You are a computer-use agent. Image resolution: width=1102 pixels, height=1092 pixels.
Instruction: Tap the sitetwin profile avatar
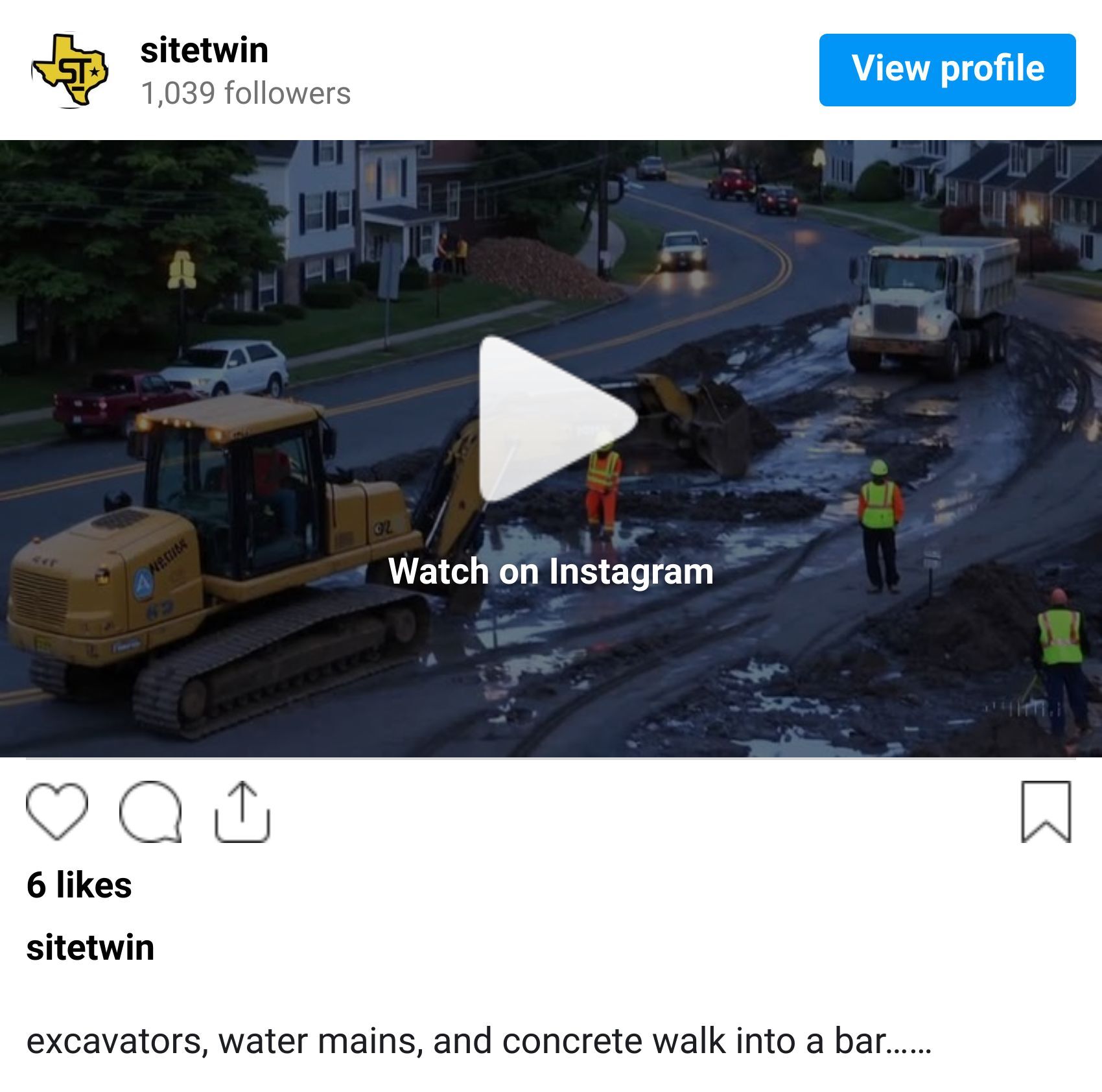click(x=70, y=69)
